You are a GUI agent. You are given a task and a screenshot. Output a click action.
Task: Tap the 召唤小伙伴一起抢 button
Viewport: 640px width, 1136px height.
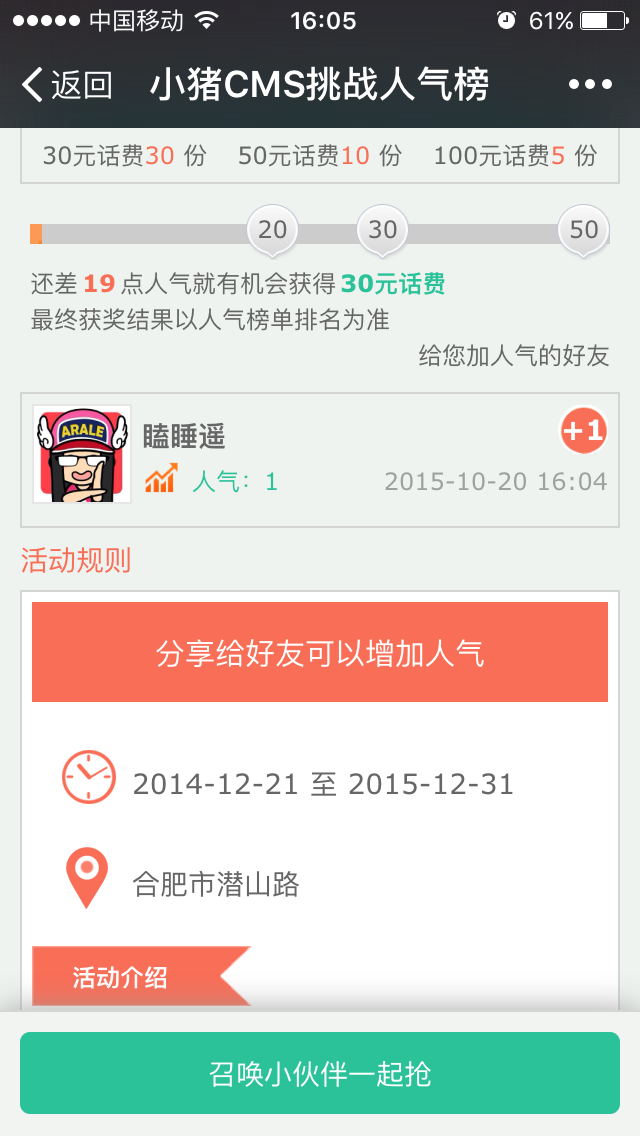pos(320,1073)
